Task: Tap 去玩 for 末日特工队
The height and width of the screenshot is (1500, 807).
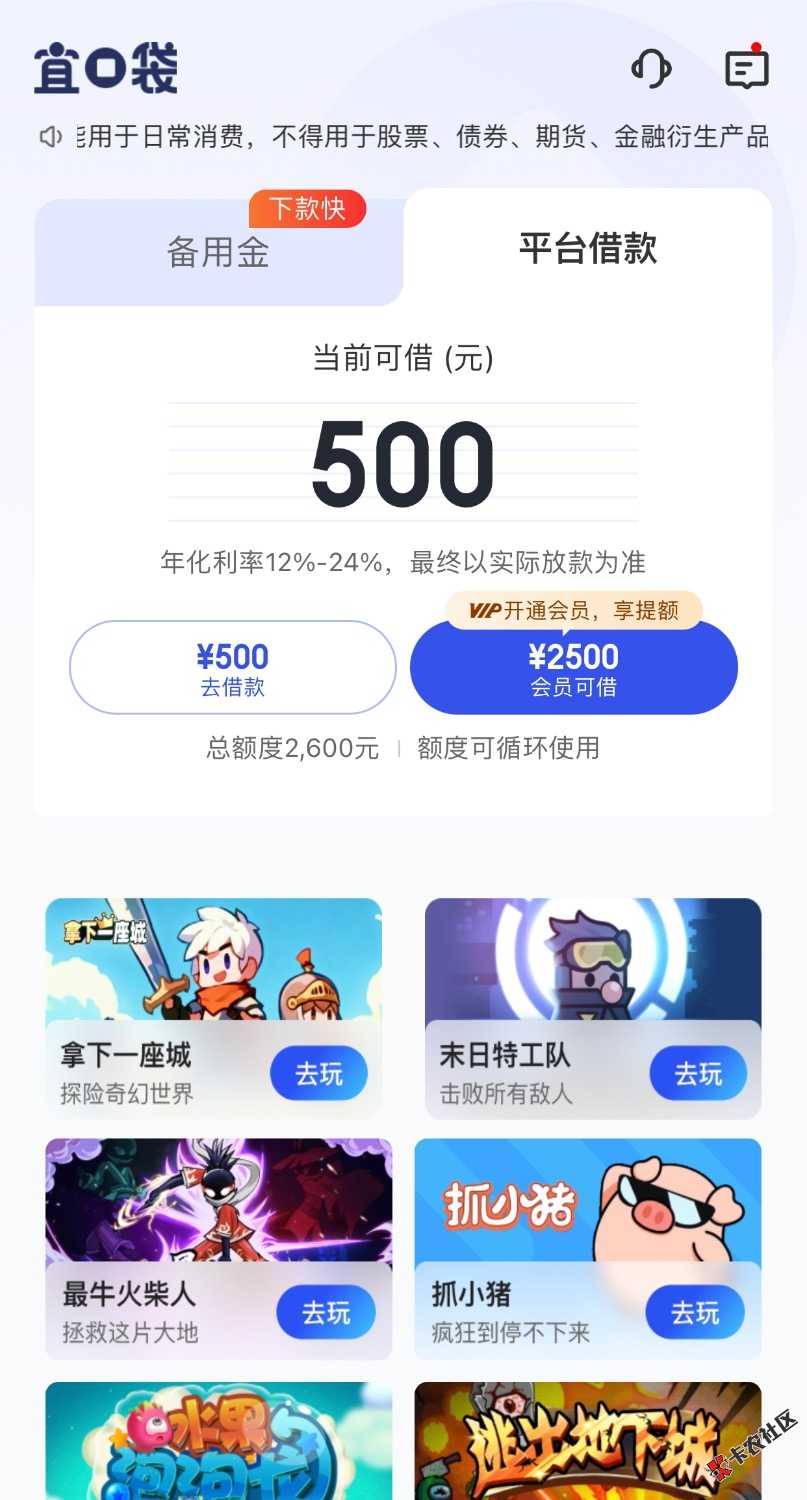Action: click(x=697, y=1074)
